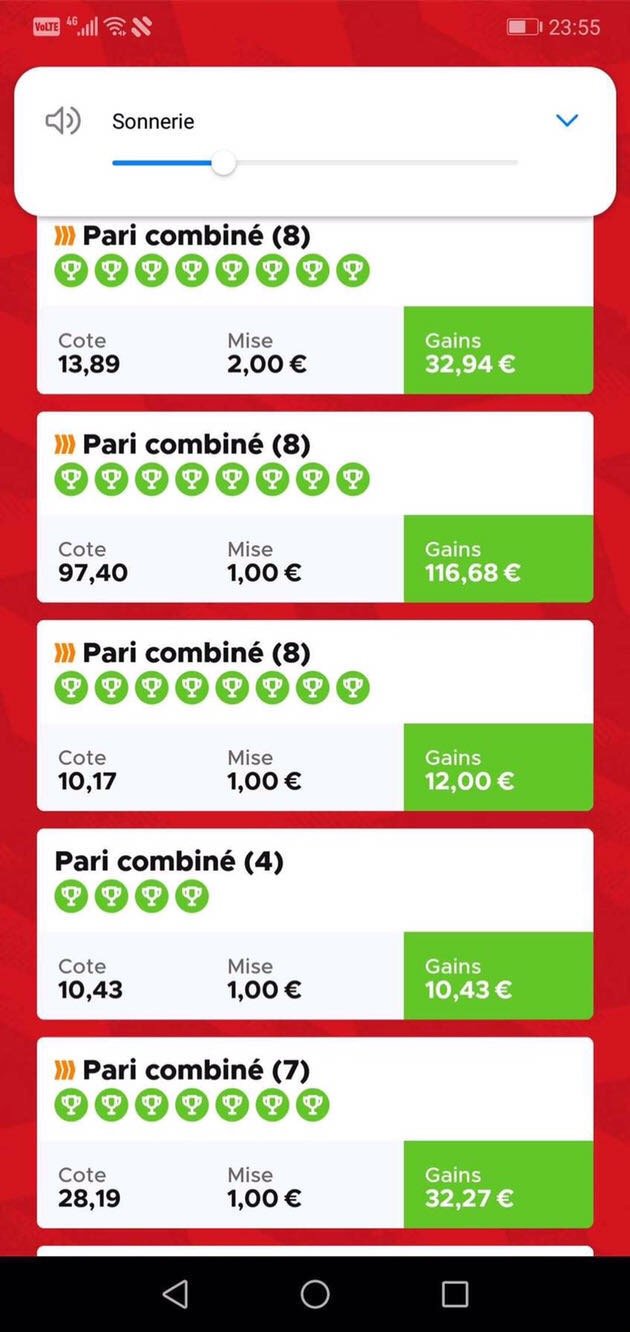
Task: Go back with the system back button
Action: [175, 1294]
